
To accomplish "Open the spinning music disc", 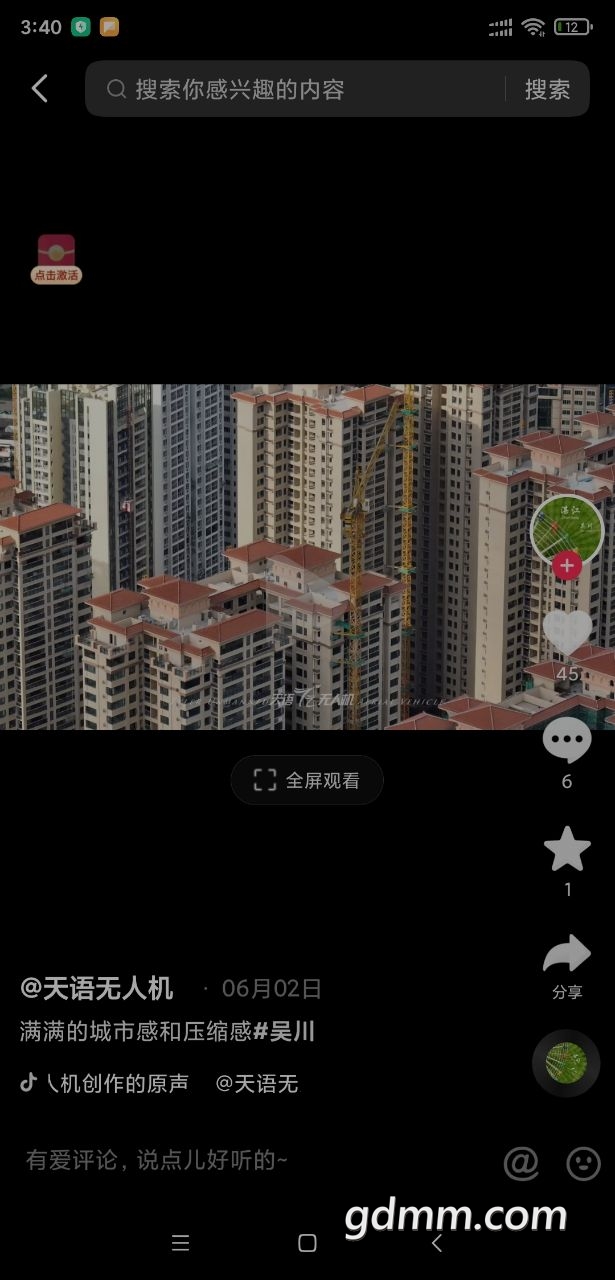I will 566,1063.
